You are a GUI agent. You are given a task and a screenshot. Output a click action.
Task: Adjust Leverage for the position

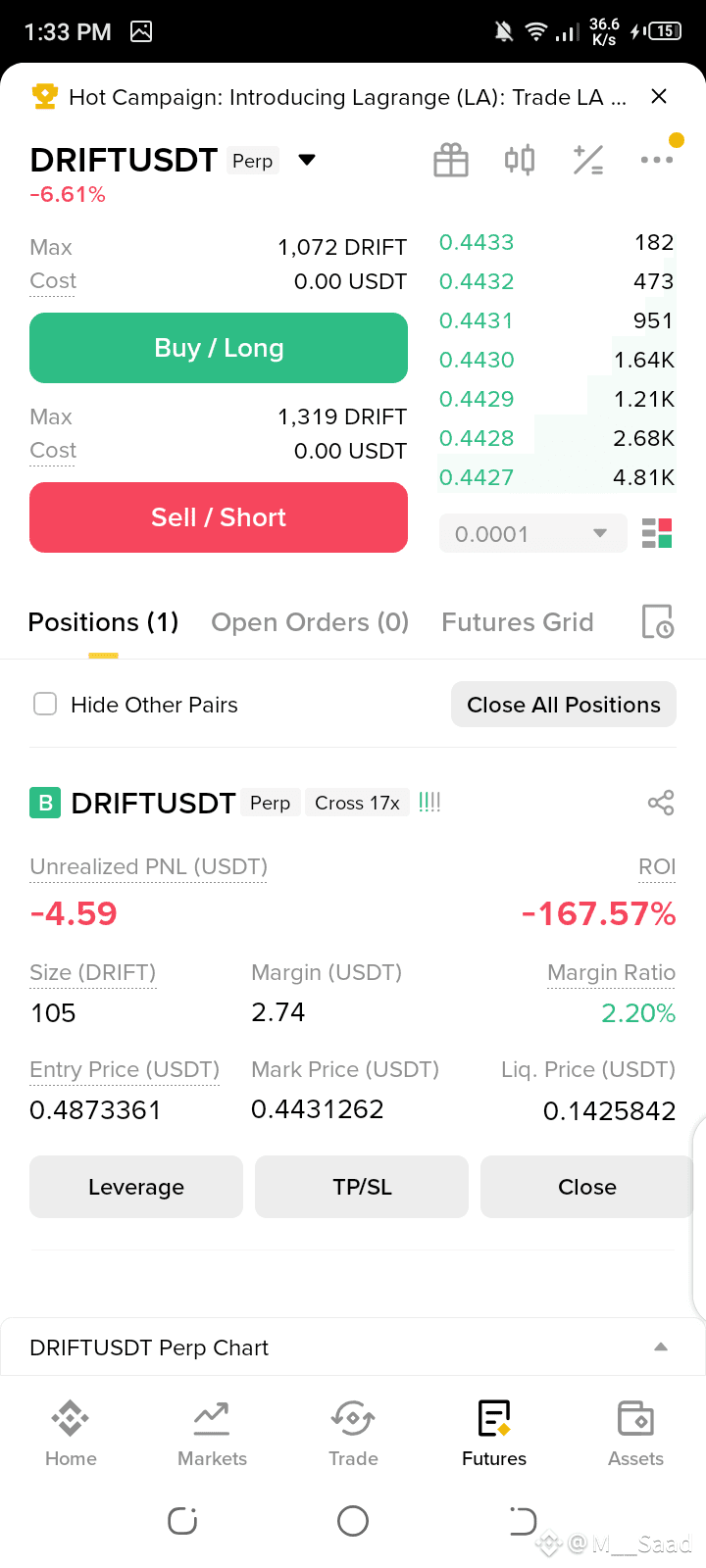(x=136, y=1187)
